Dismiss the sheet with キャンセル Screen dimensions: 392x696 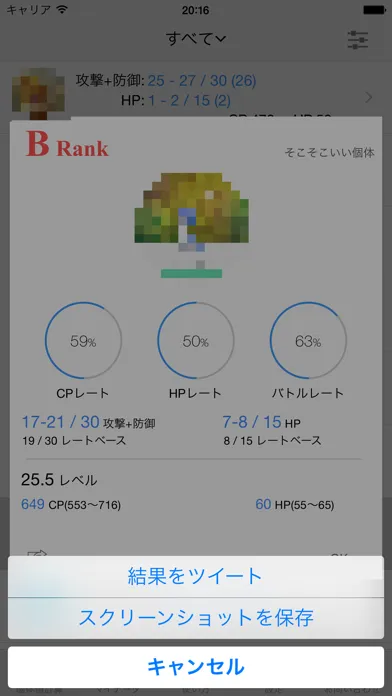(196, 667)
